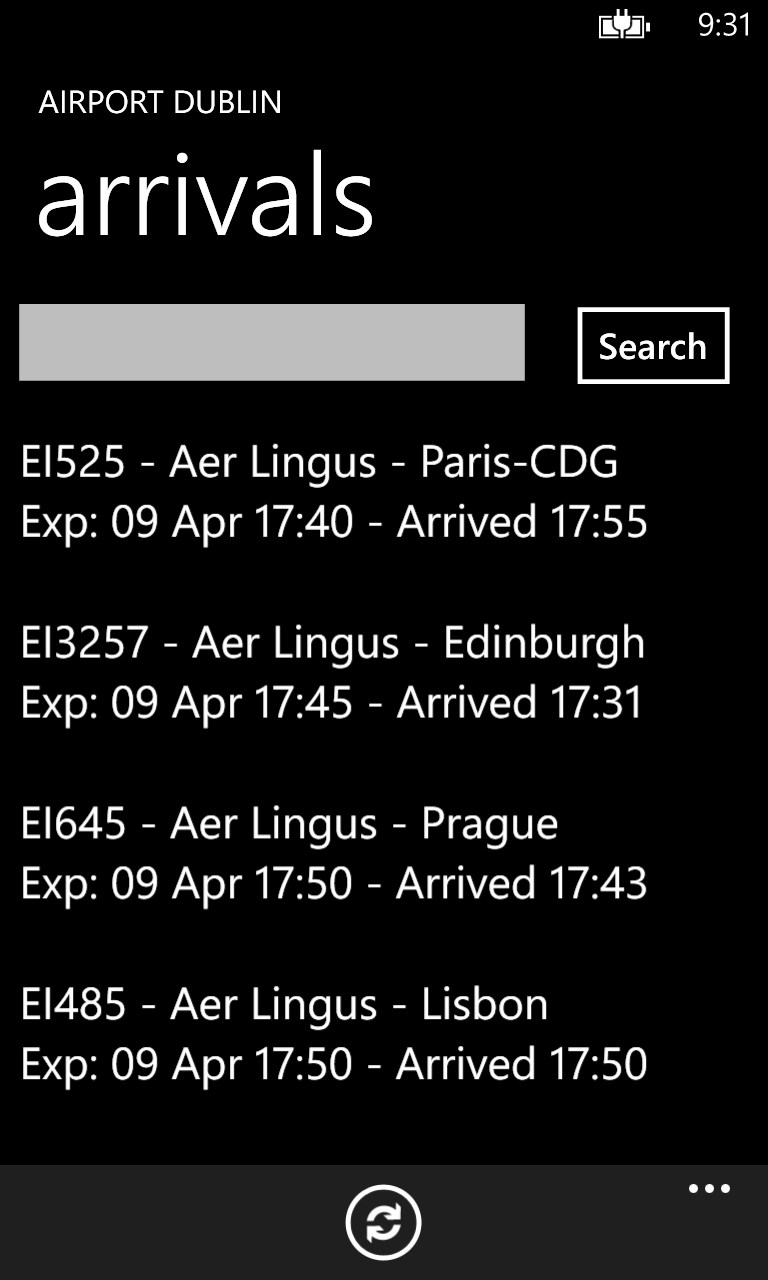Viewport: 768px width, 1280px height.
Task: Tap the circular refresh button to reload arrivals
Action: 384,1222
